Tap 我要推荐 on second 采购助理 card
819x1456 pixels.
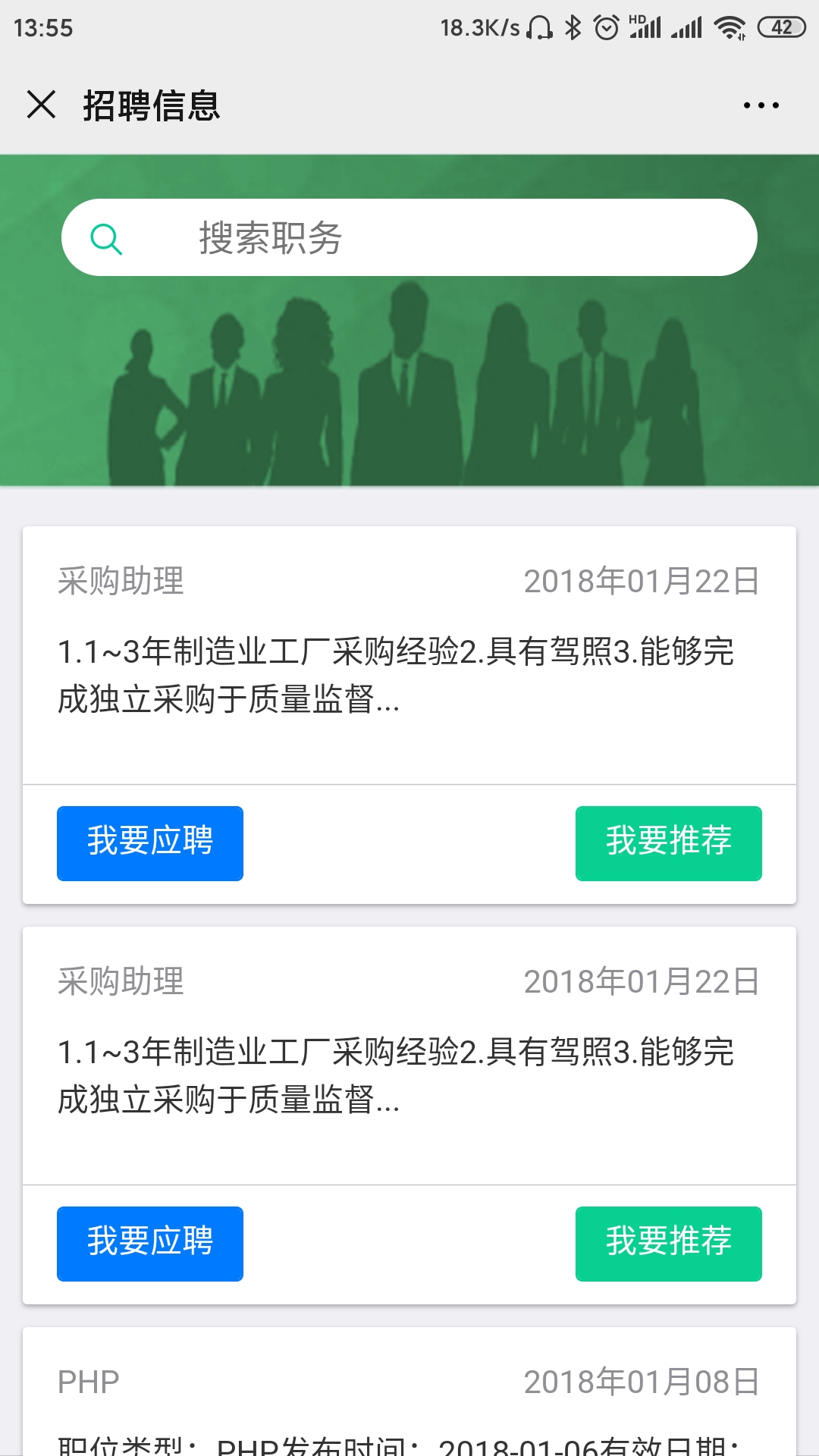coord(668,1244)
